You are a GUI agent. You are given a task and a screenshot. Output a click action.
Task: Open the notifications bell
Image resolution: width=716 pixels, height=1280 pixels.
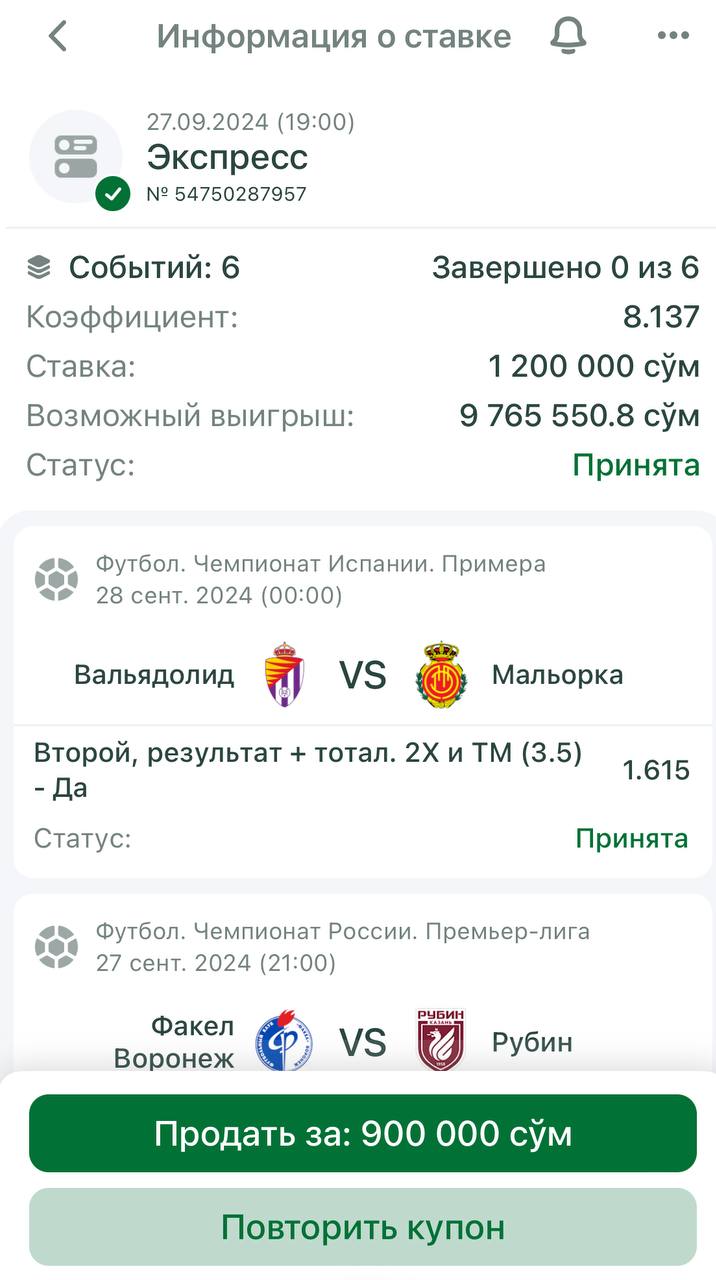pos(568,37)
